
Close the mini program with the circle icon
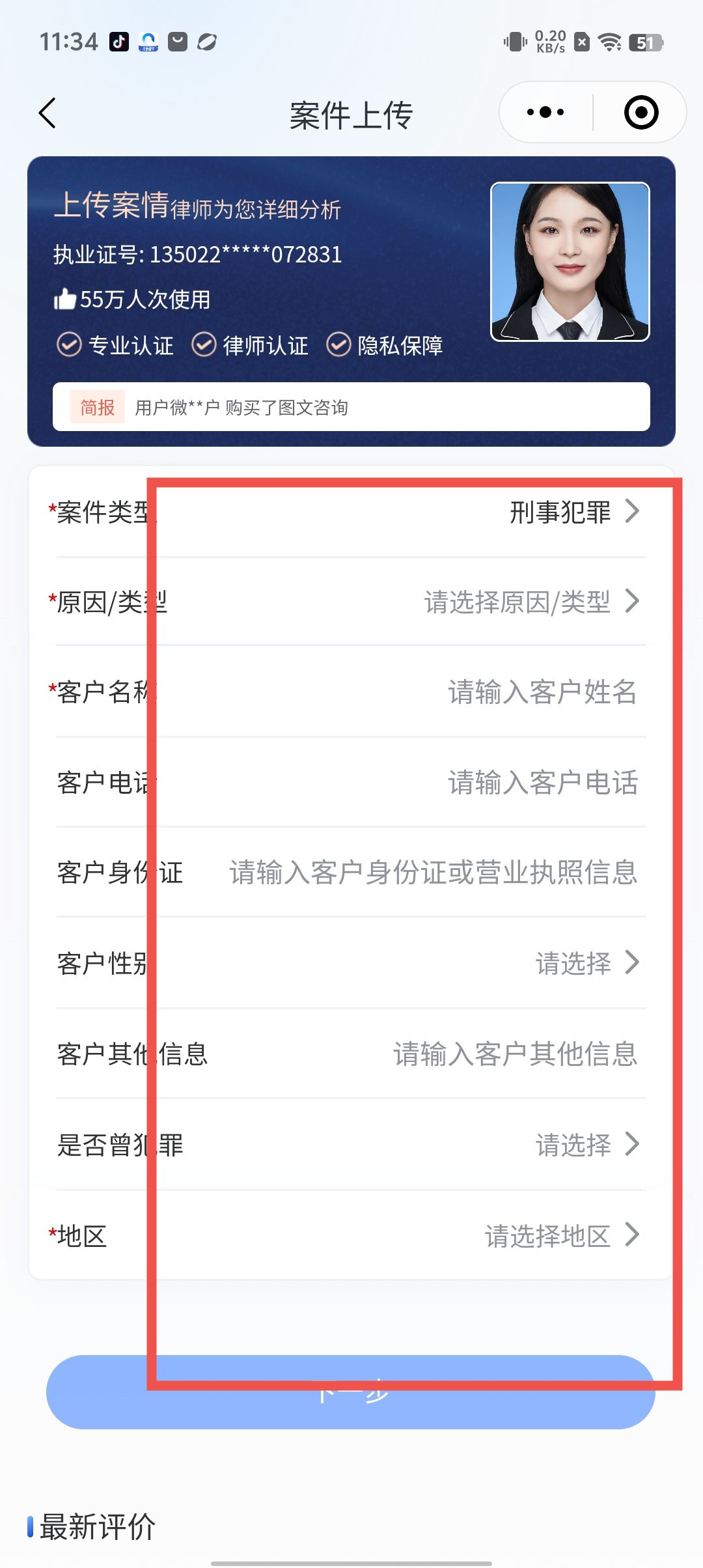tap(641, 113)
